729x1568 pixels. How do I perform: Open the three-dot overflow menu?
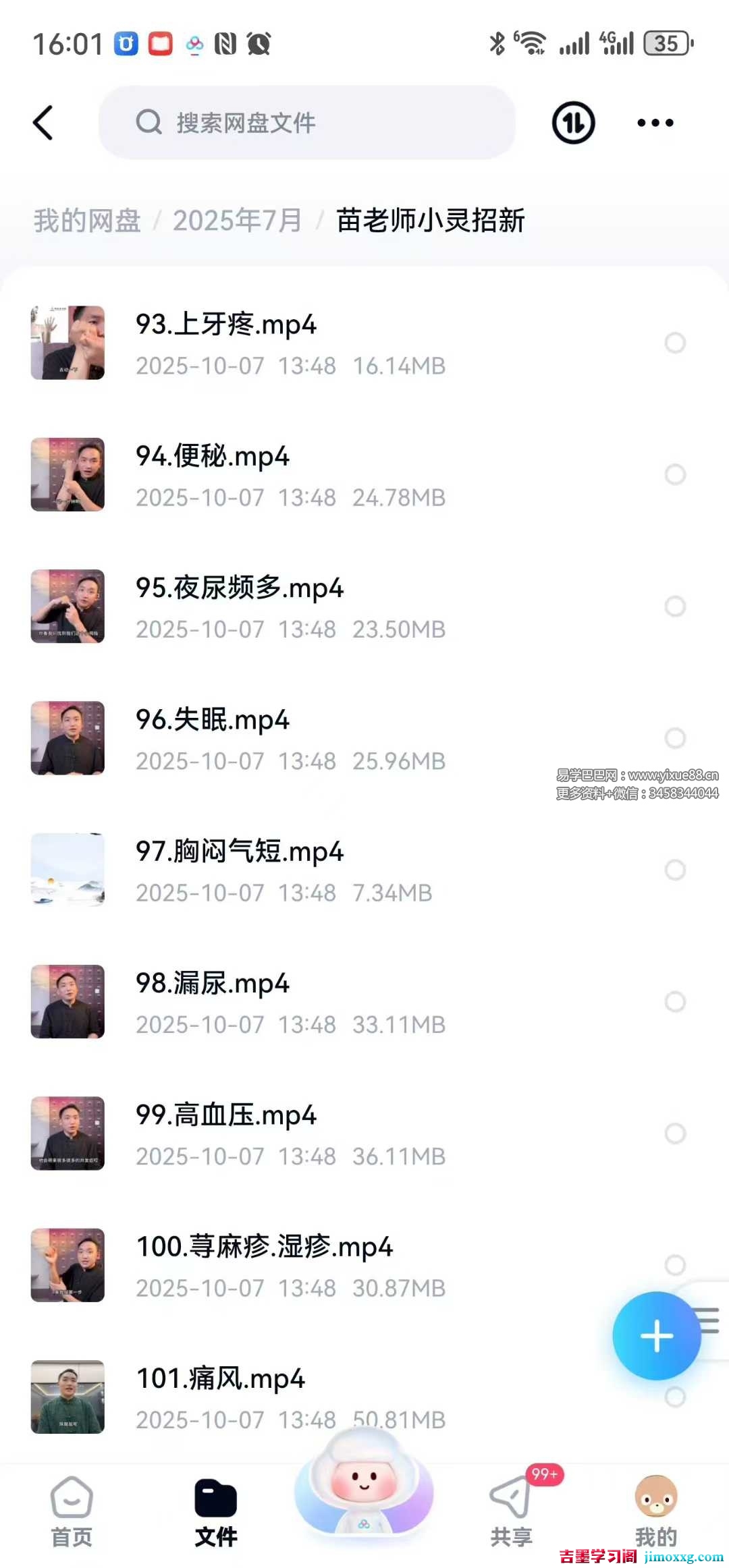655,123
